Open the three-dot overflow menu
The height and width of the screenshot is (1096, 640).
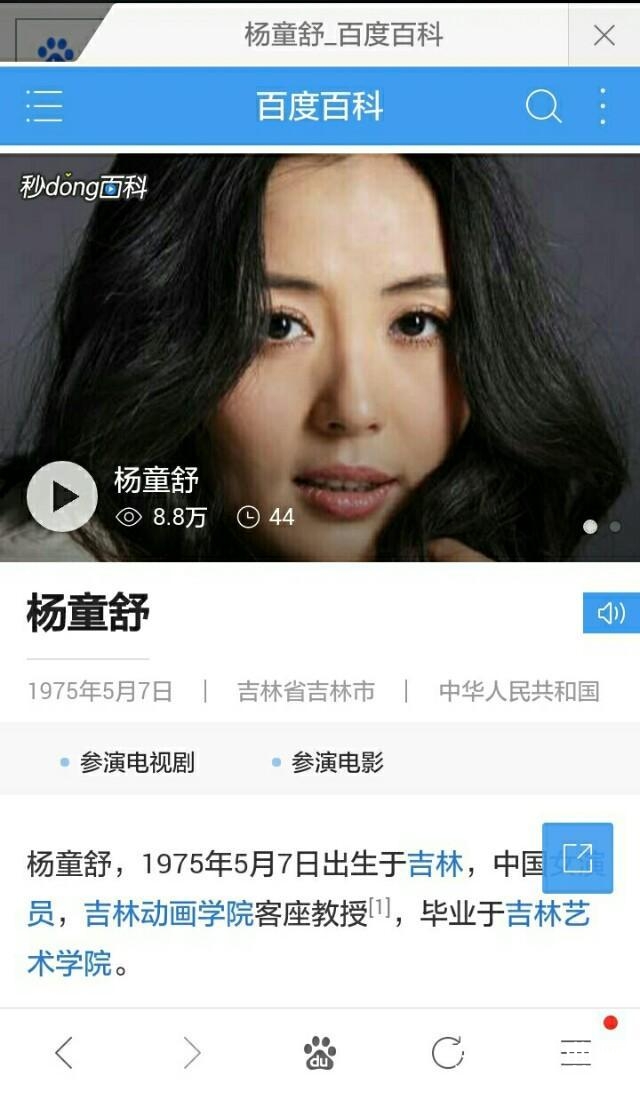click(x=602, y=106)
